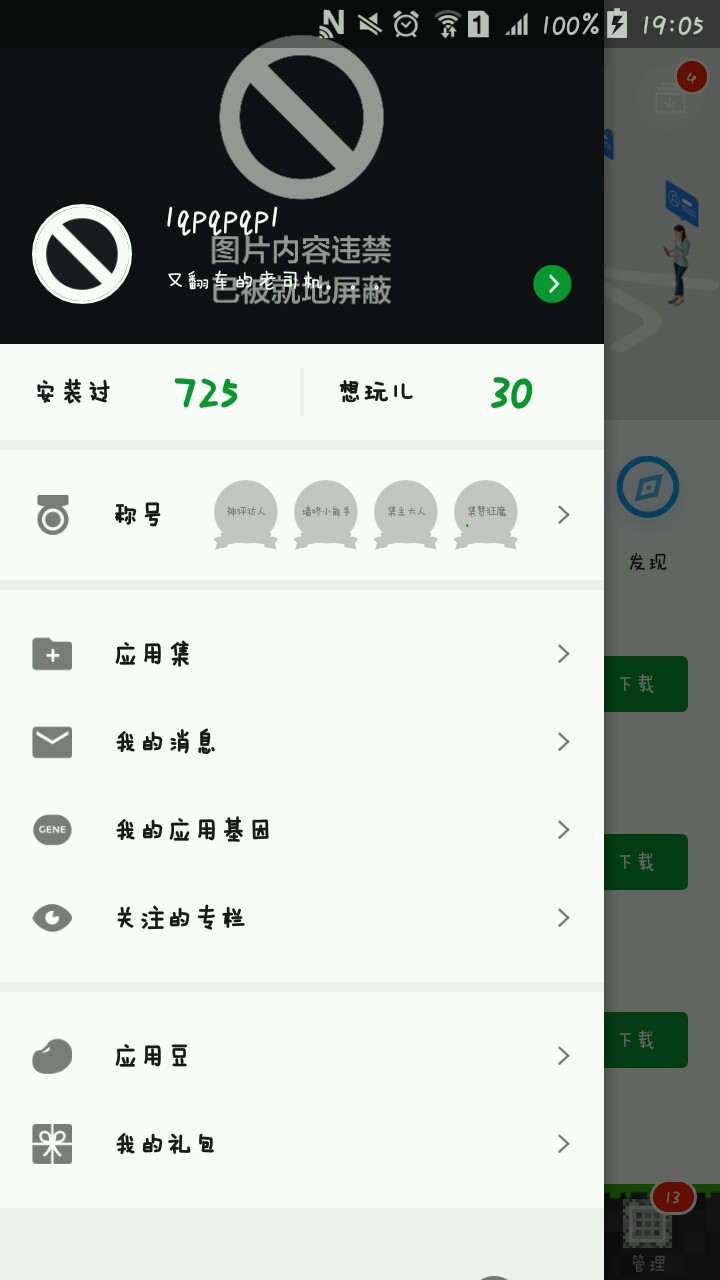
Task: Open the 称号 badges row
Action: [x=300, y=515]
